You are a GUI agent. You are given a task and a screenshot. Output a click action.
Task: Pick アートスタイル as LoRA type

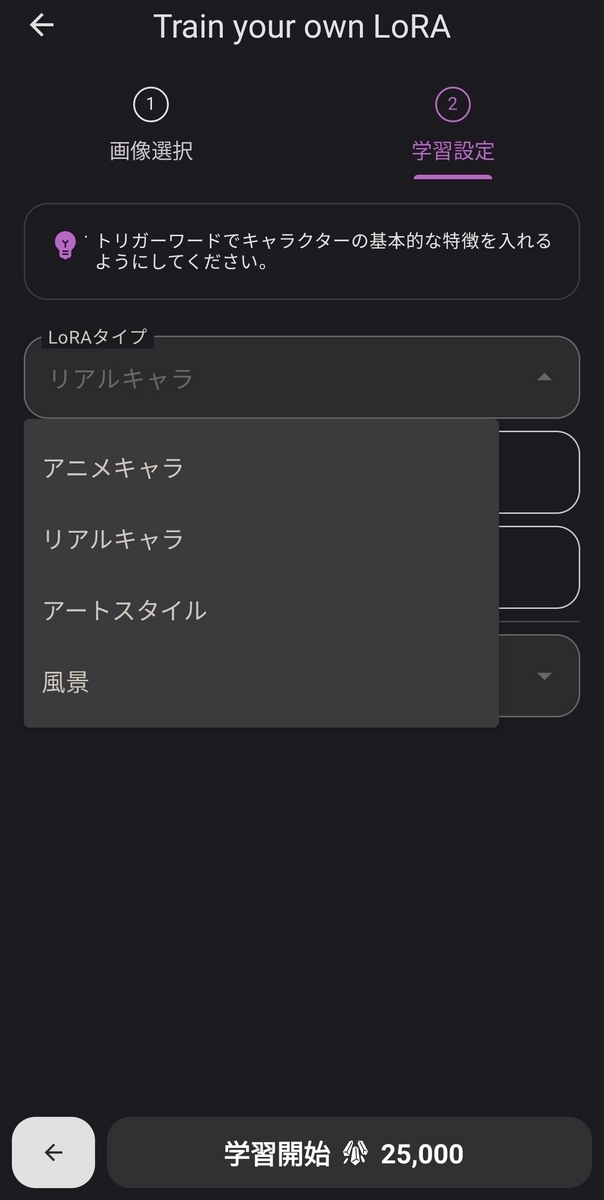click(x=125, y=610)
